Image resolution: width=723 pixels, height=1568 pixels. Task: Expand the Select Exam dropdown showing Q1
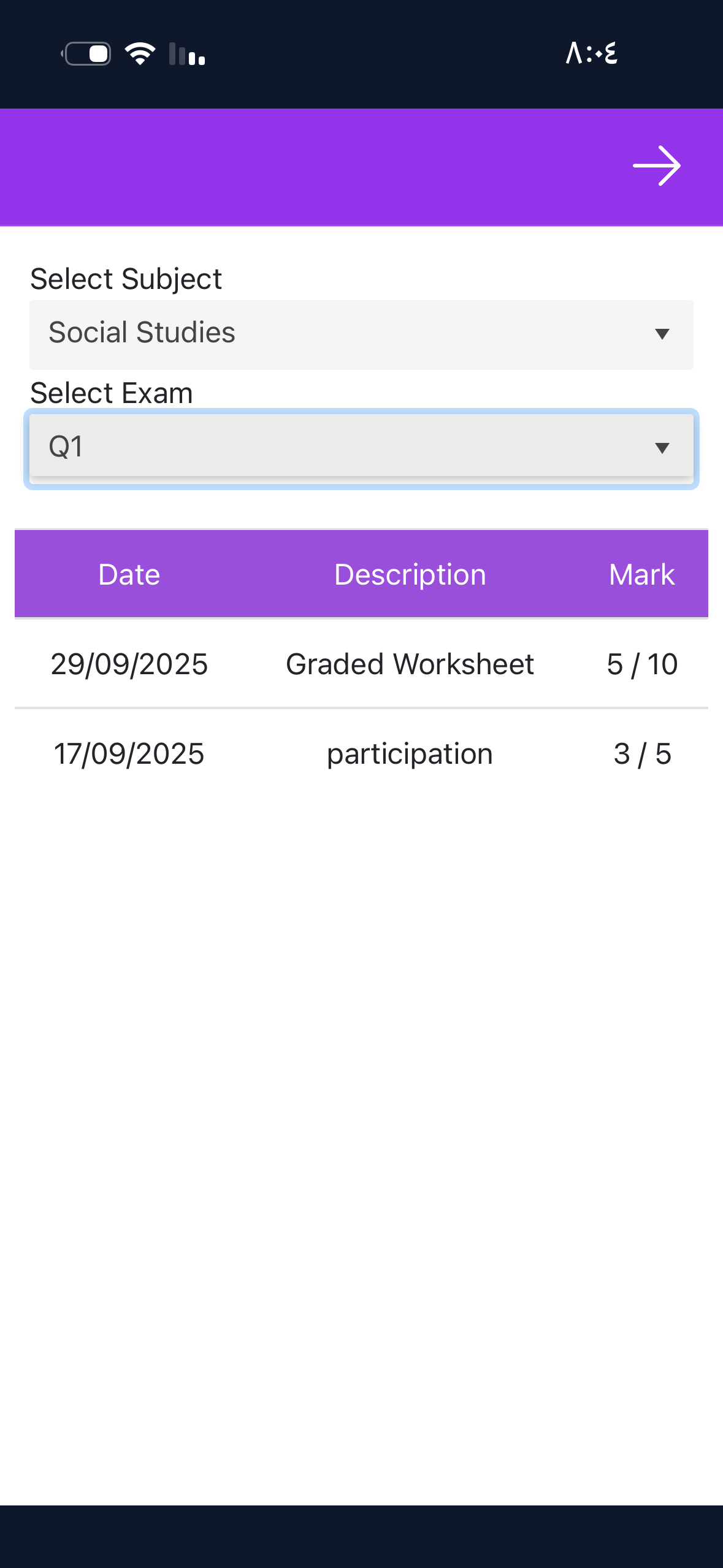coord(361,447)
